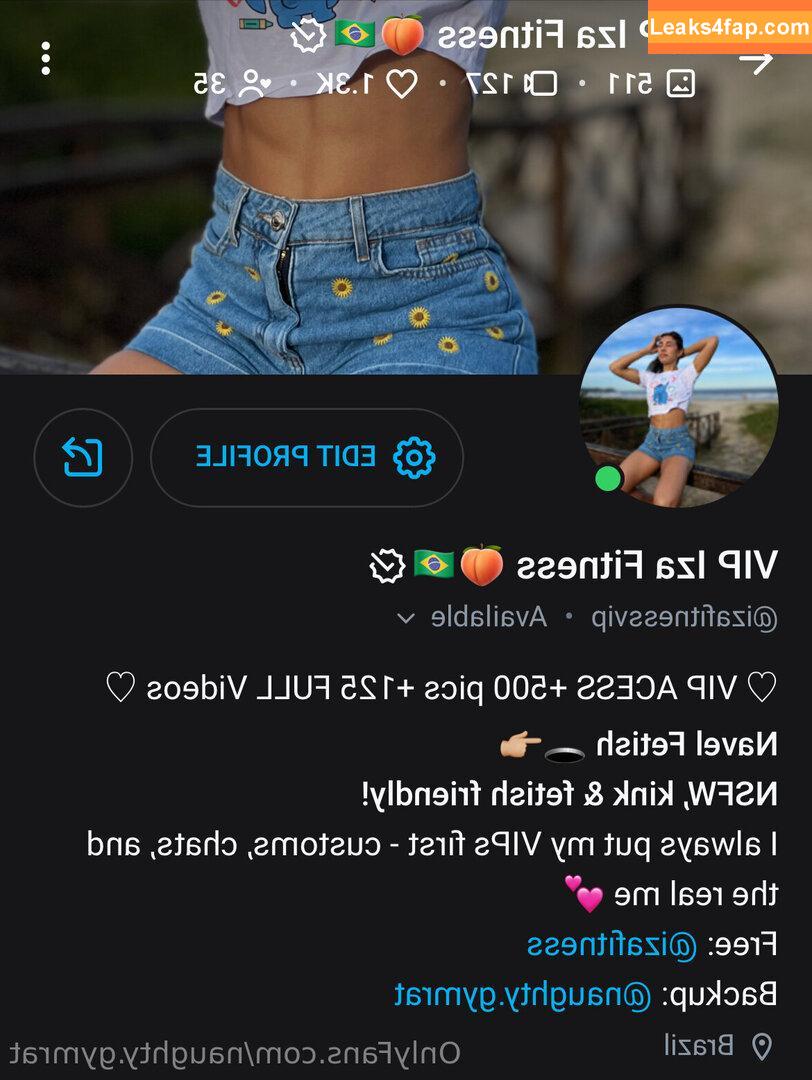View the round profile avatar photo
This screenshot has width=812, height=1080.
point(680,408)
